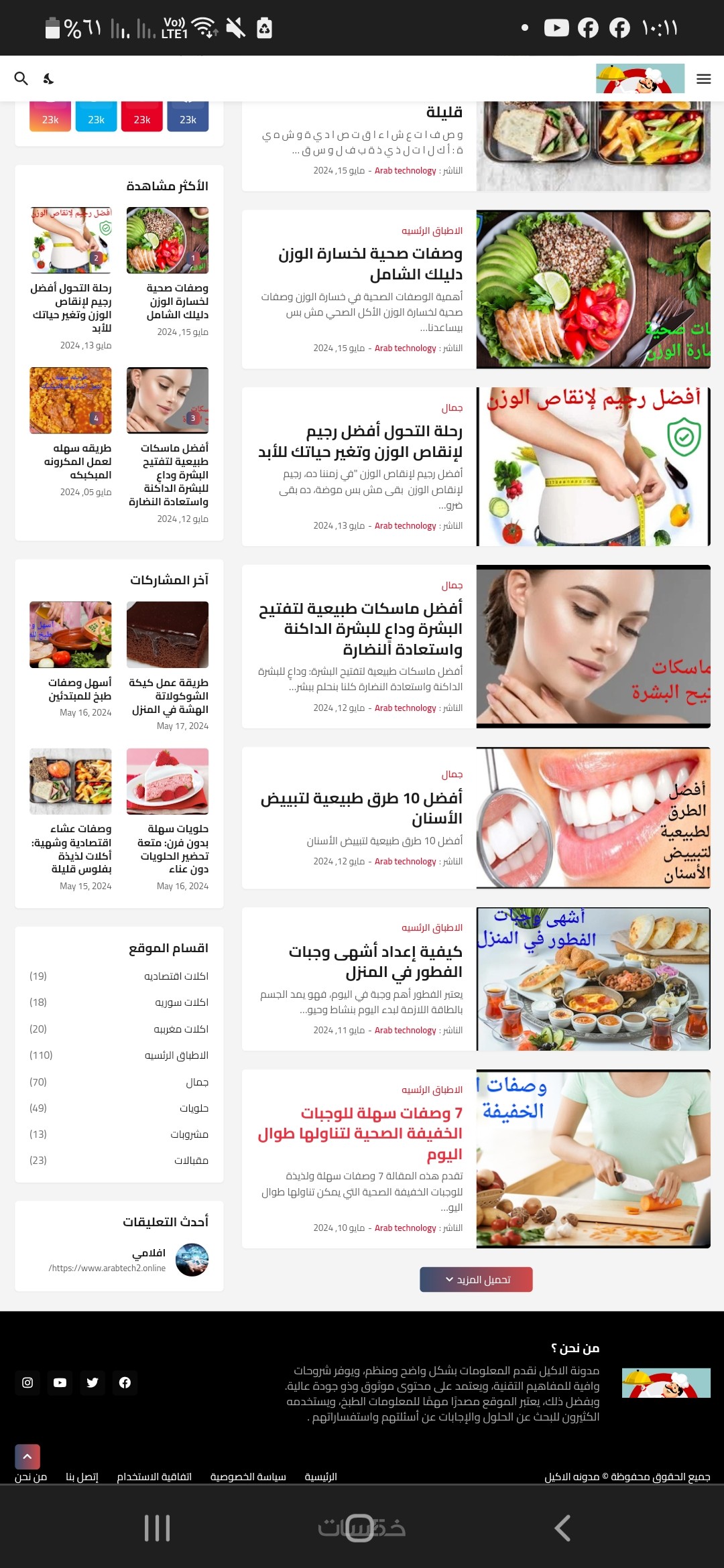The width and height of the screenshot is (724, 1568).
Task: Open article وصفات صحية لخسارة الوزن دليلك الشامل
Action: [x=370, y=263]
